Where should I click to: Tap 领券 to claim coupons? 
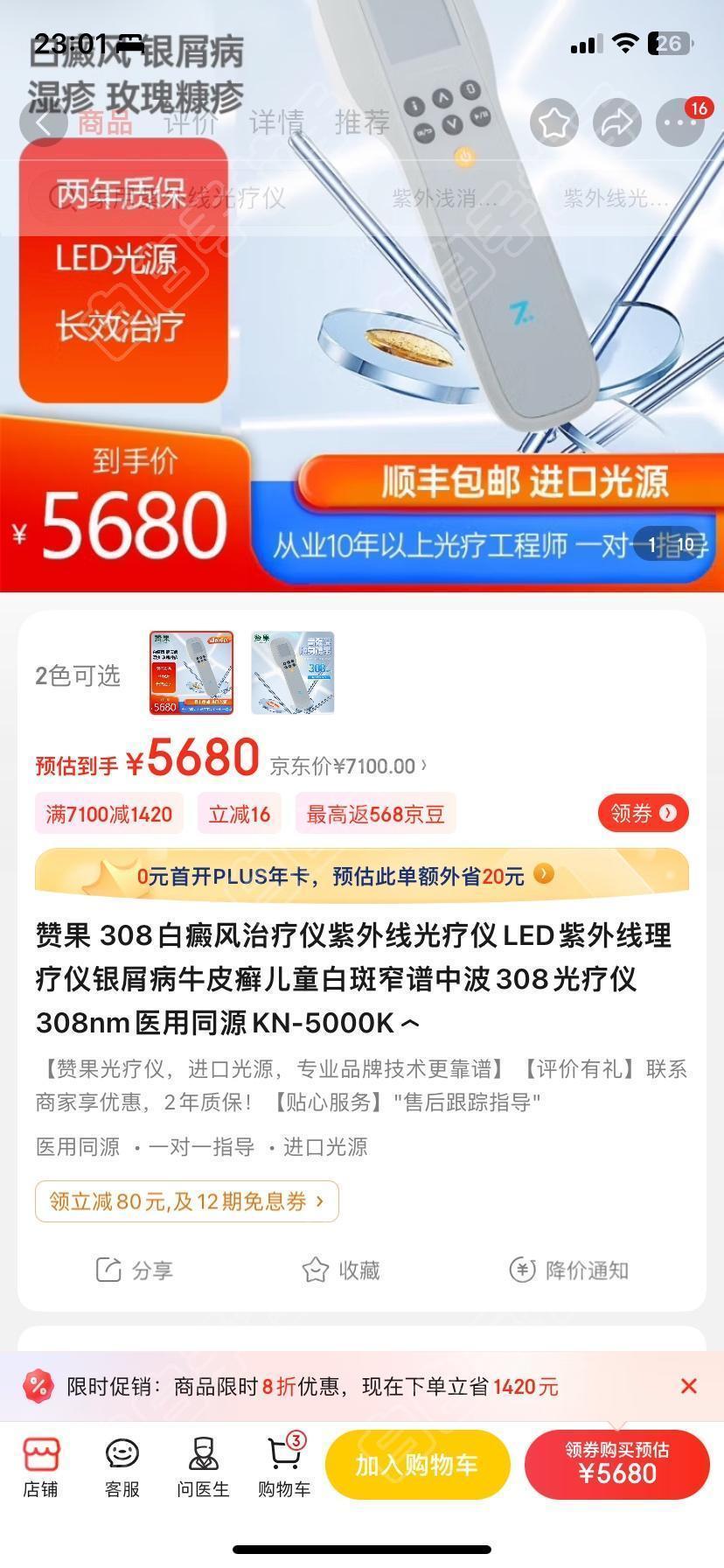(x=643, y=813)
